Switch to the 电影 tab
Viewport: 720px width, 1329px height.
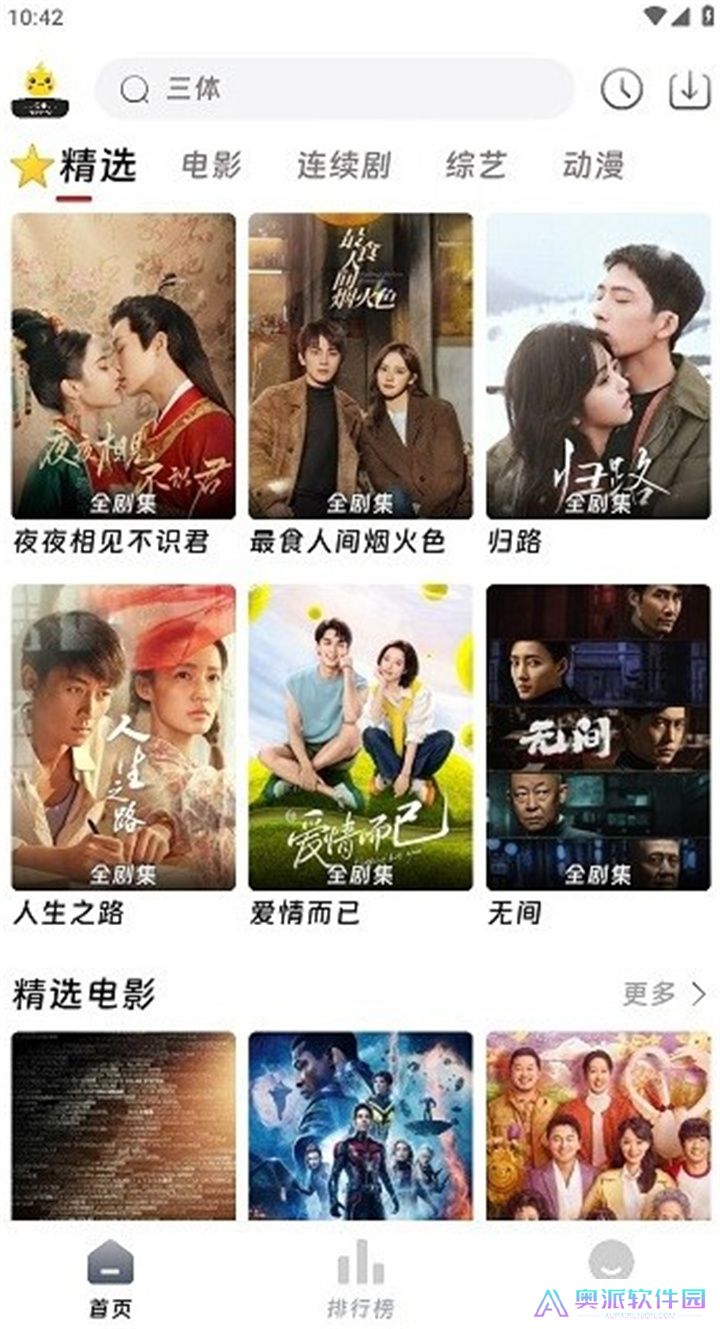(210, 166)
